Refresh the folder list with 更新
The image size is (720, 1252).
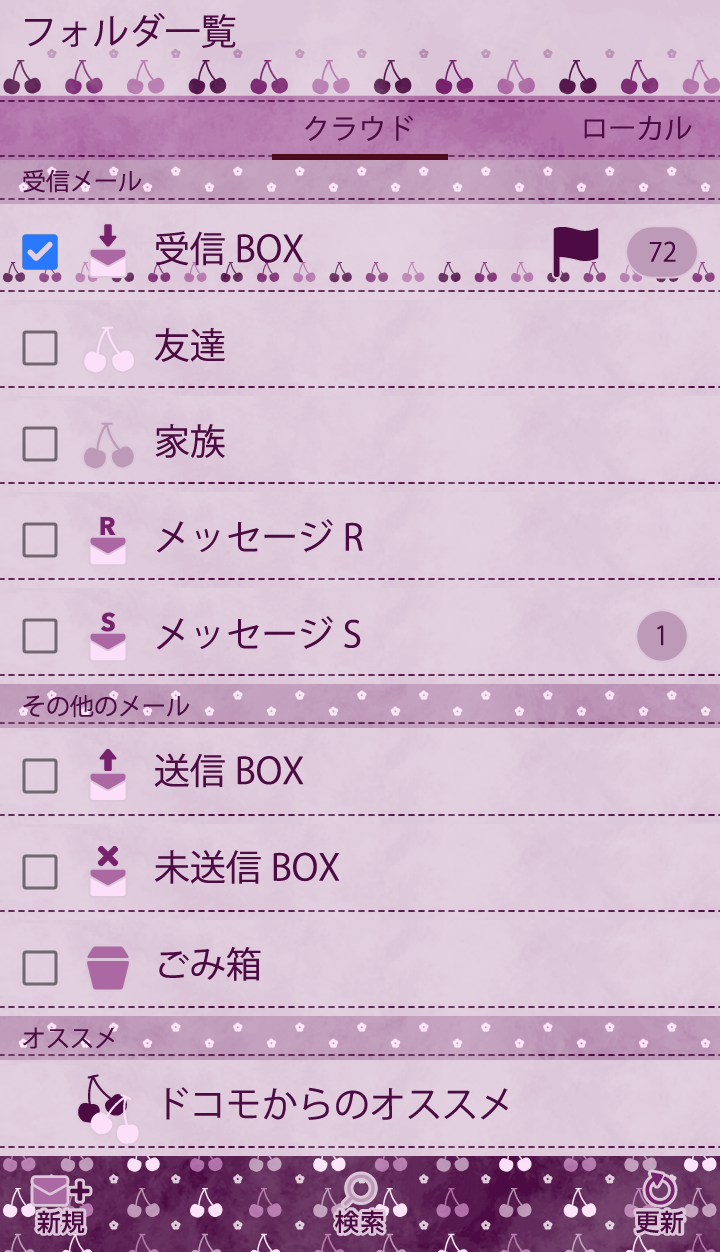point(660,1204)
